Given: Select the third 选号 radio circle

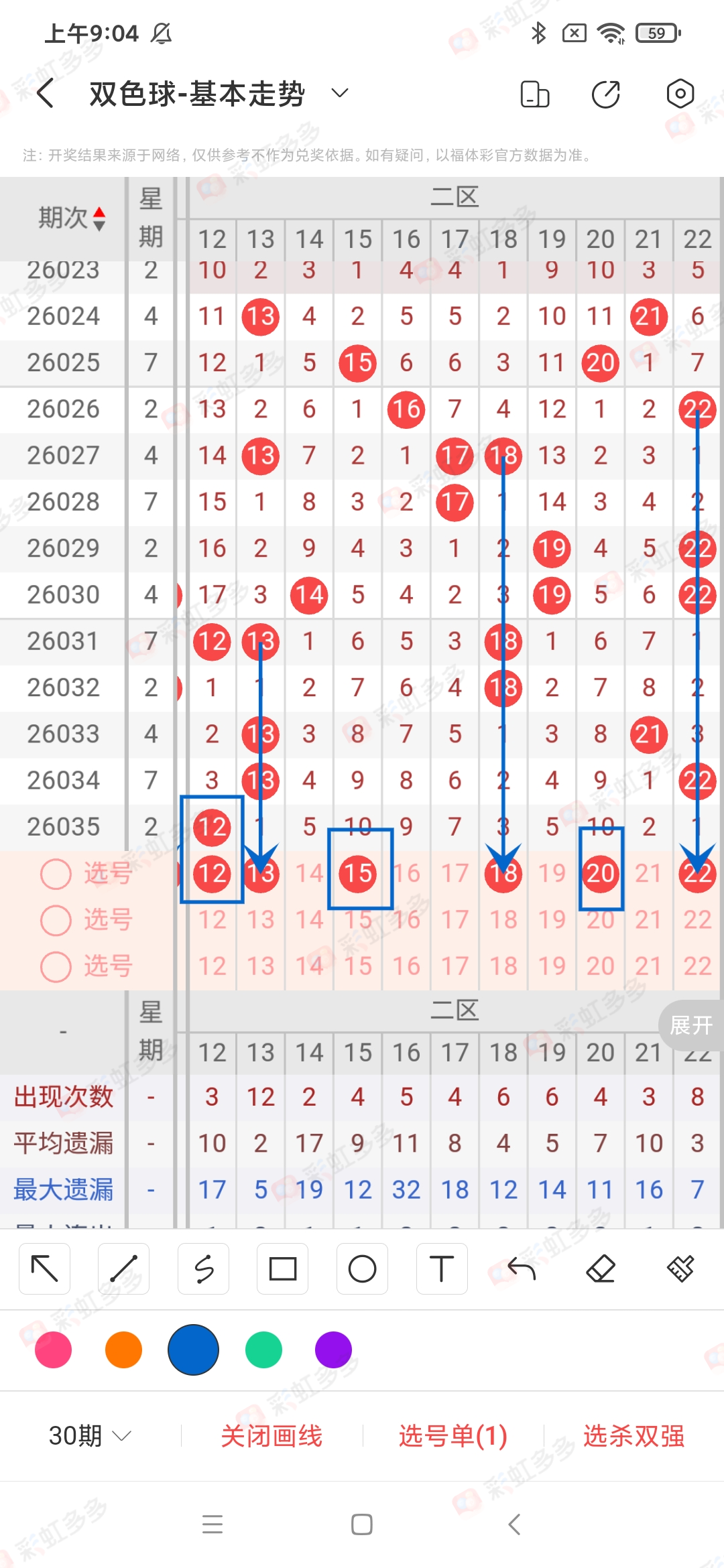Looking at the screenshot, I should pyautogui.click(x=56, y=966).
